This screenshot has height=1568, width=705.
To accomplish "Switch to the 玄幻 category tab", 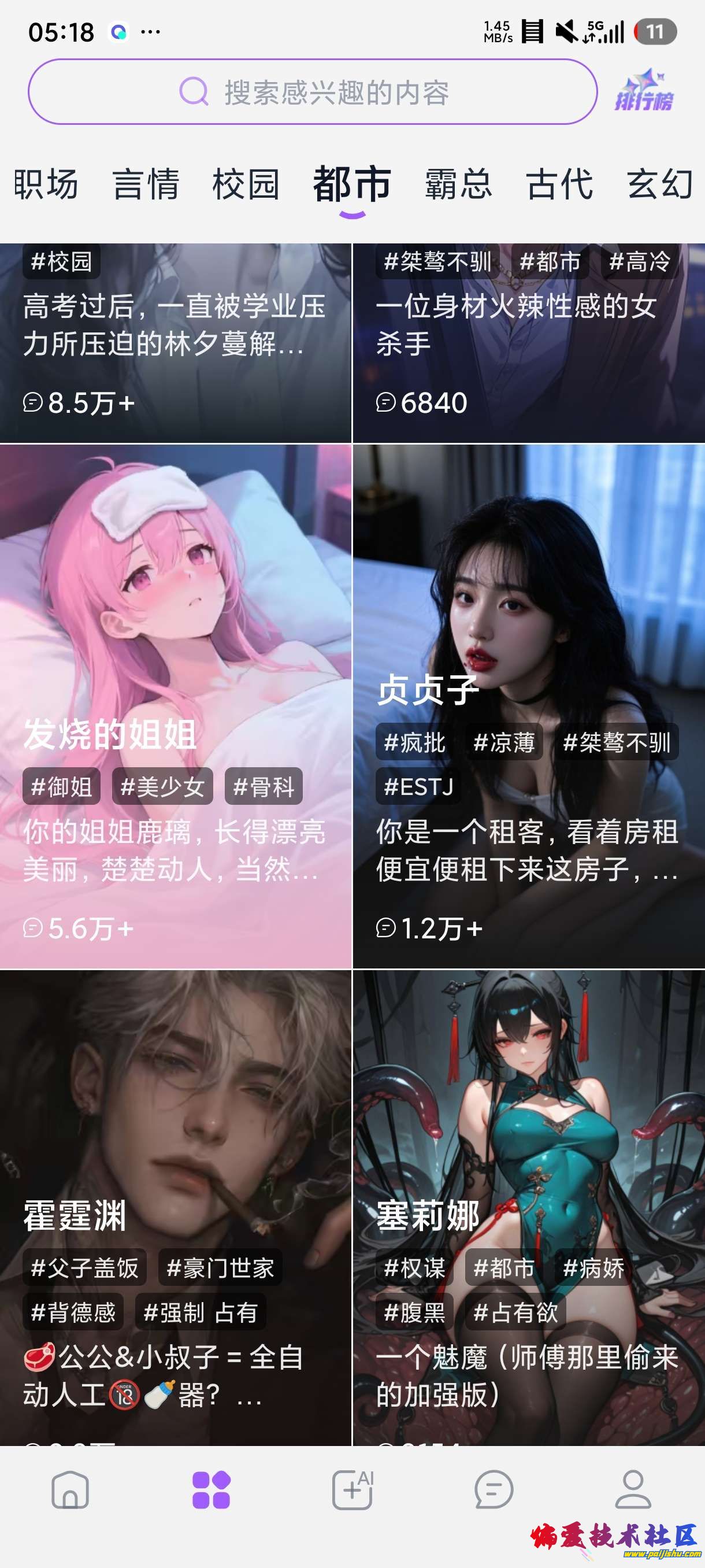I will click(660, 184).
